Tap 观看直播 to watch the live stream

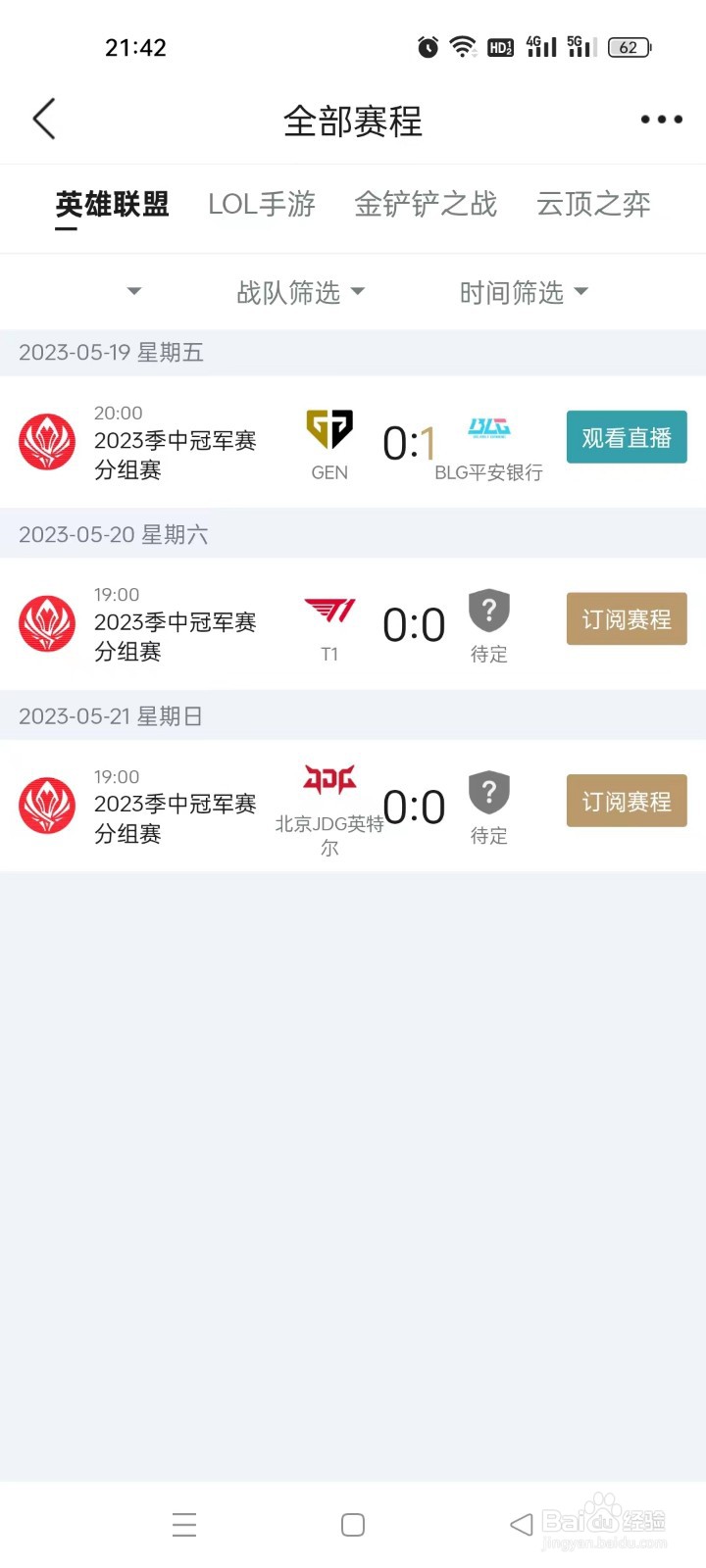(626, 437)
